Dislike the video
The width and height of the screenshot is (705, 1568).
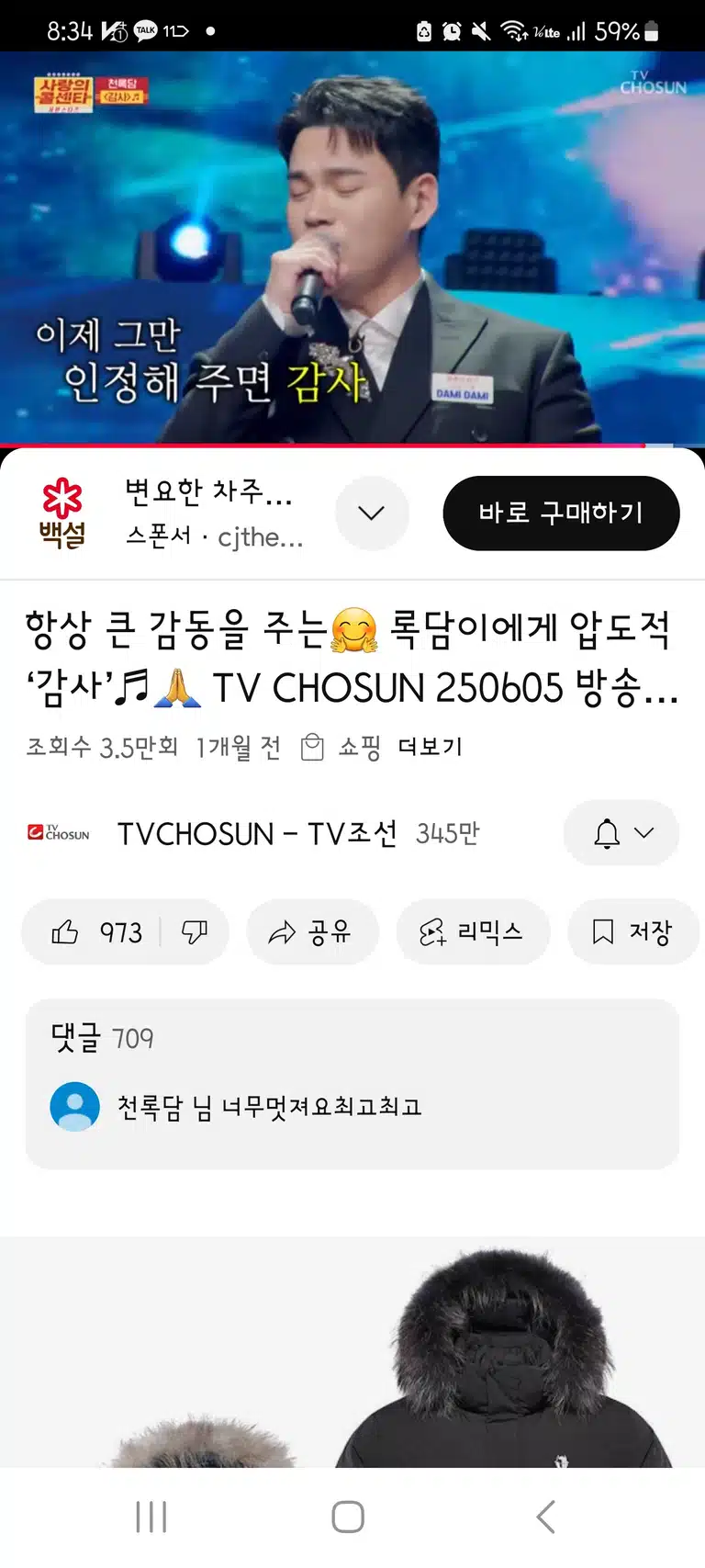click(x=195, y=932)
